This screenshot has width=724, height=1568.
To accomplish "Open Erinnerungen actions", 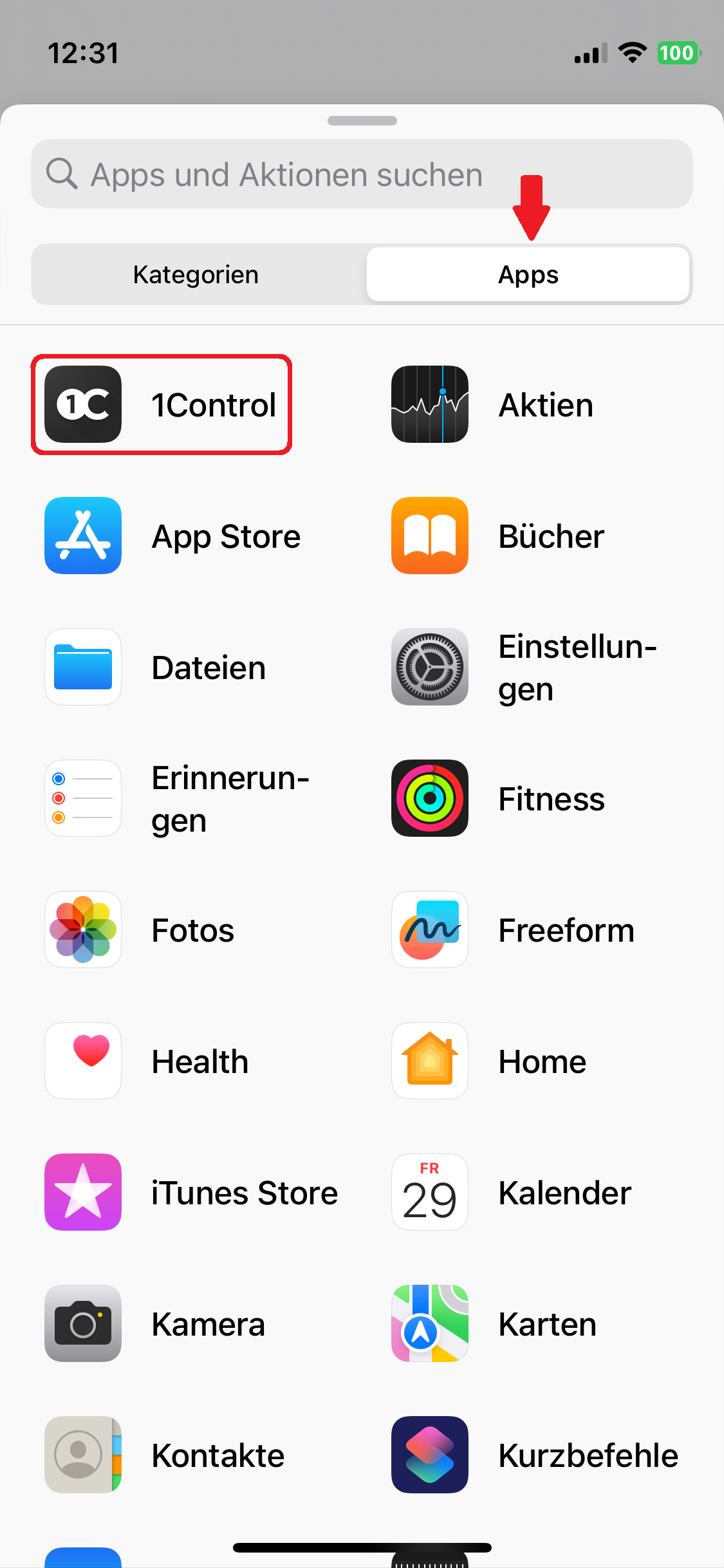I will coord(180,798).
